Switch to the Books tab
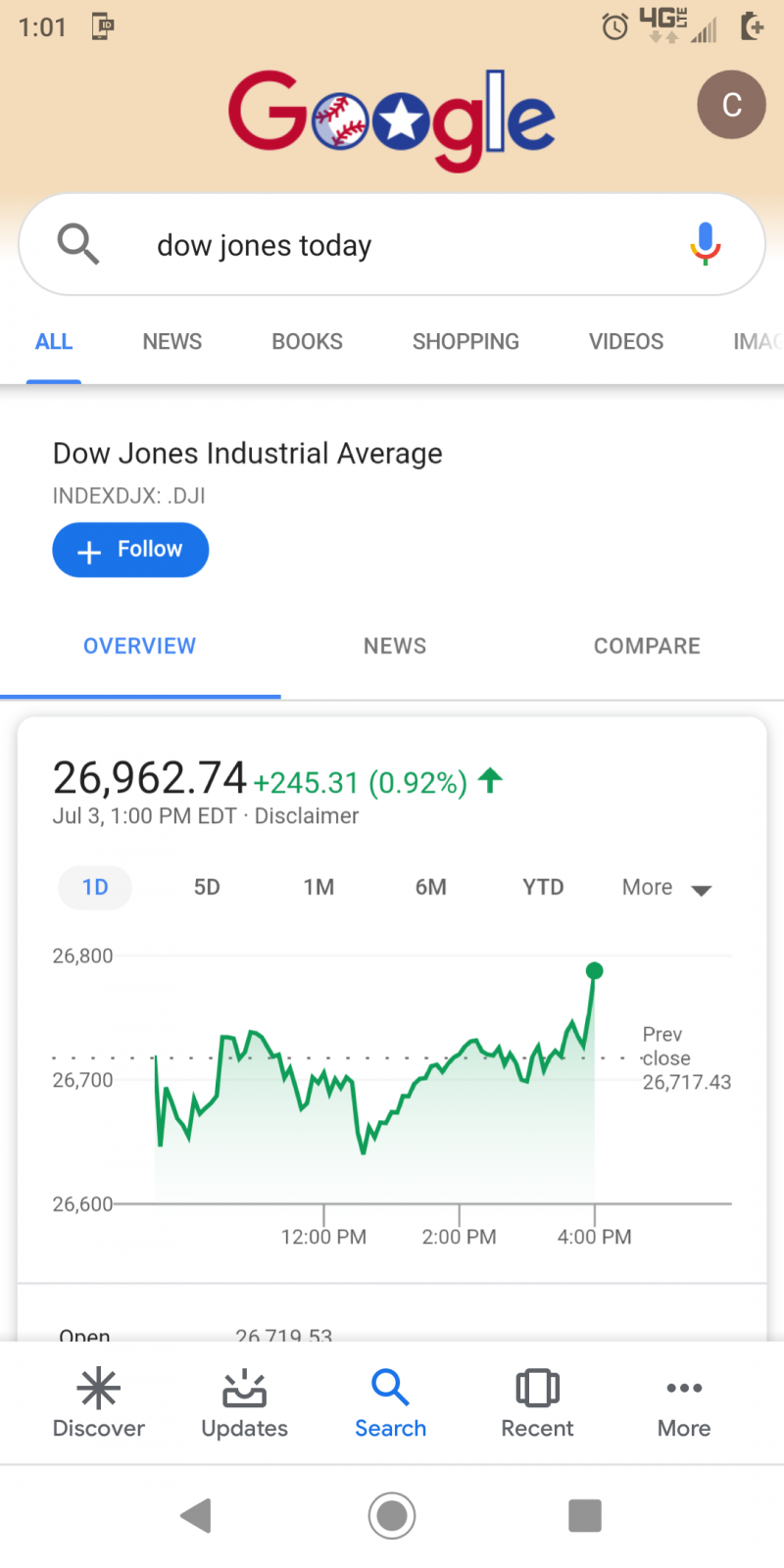784x1568 pixels. tap(307, 341)
